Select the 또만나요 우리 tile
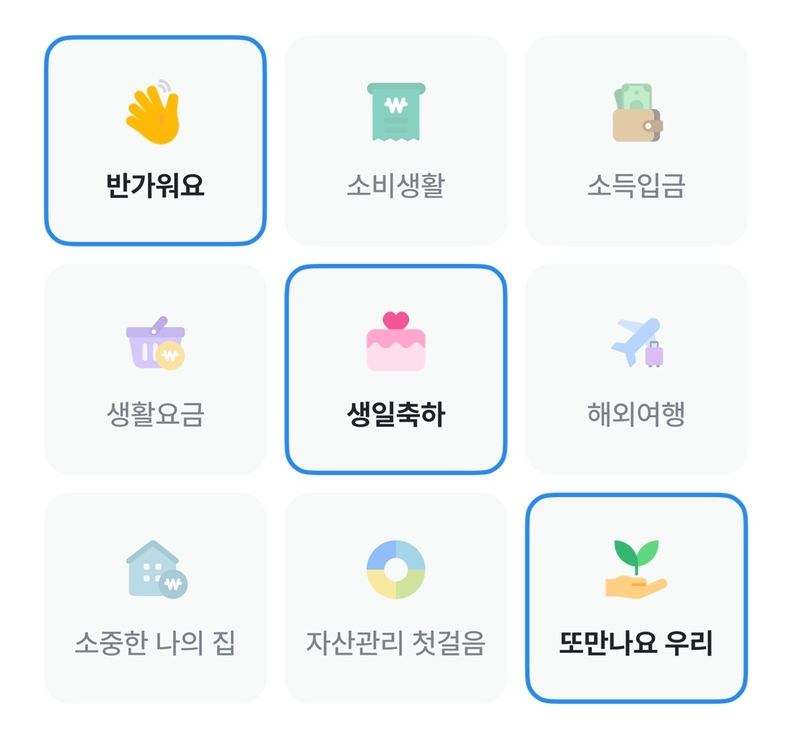Viewport: 792px width, 739px height. pos(636,598)
